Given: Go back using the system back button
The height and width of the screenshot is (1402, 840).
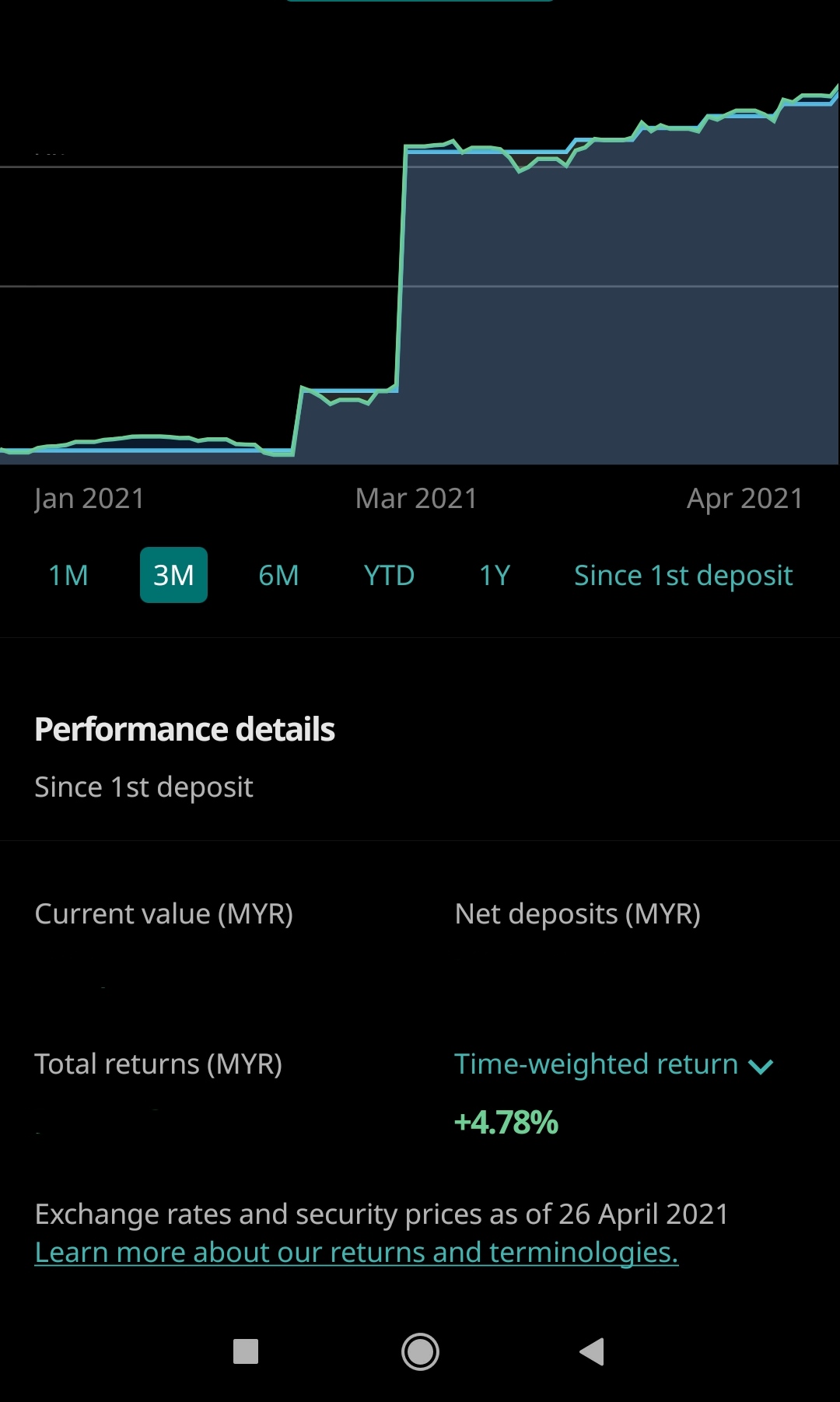Looking at the screenshot, I should [593, 1351].
